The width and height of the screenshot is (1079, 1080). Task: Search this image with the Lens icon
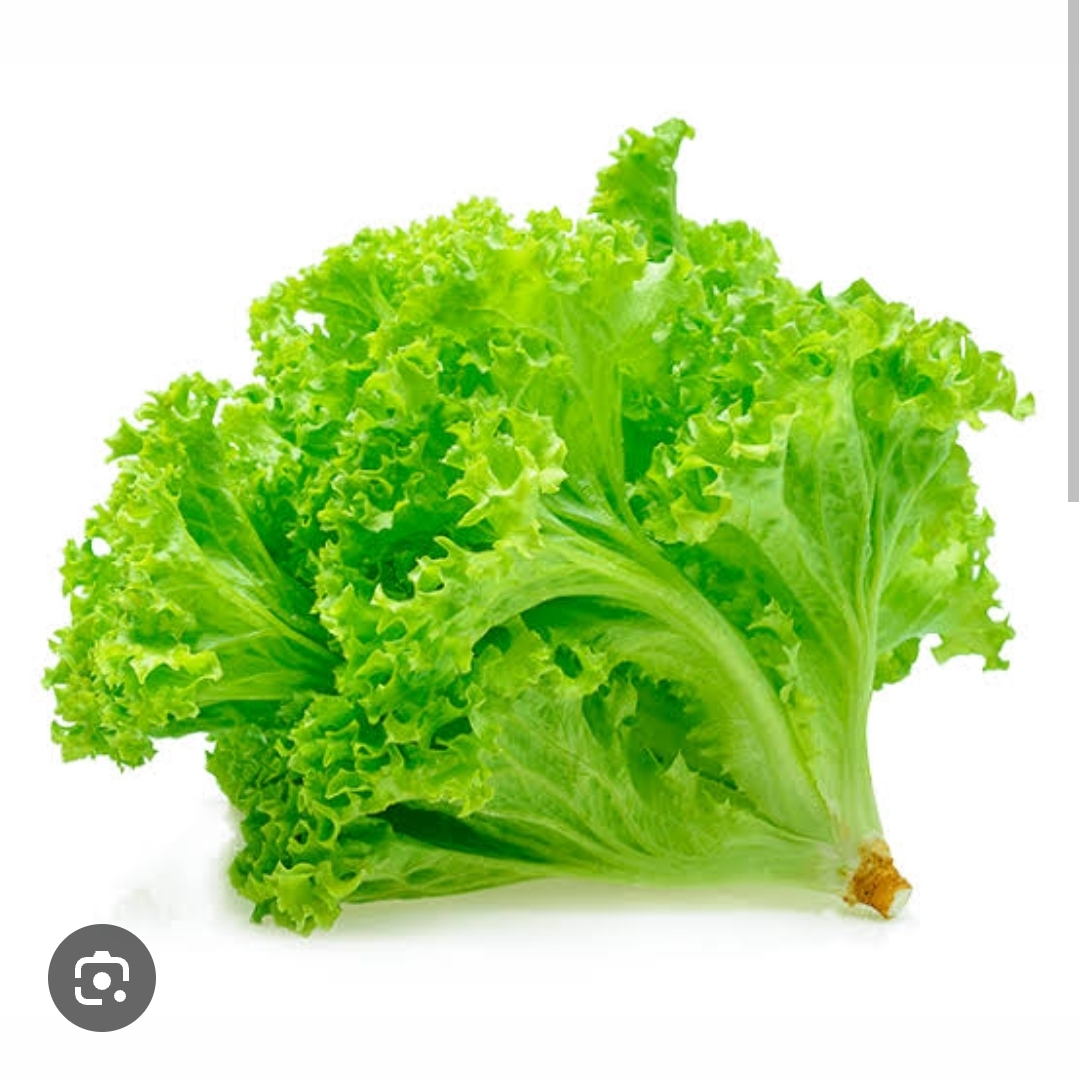coord(102,977)
